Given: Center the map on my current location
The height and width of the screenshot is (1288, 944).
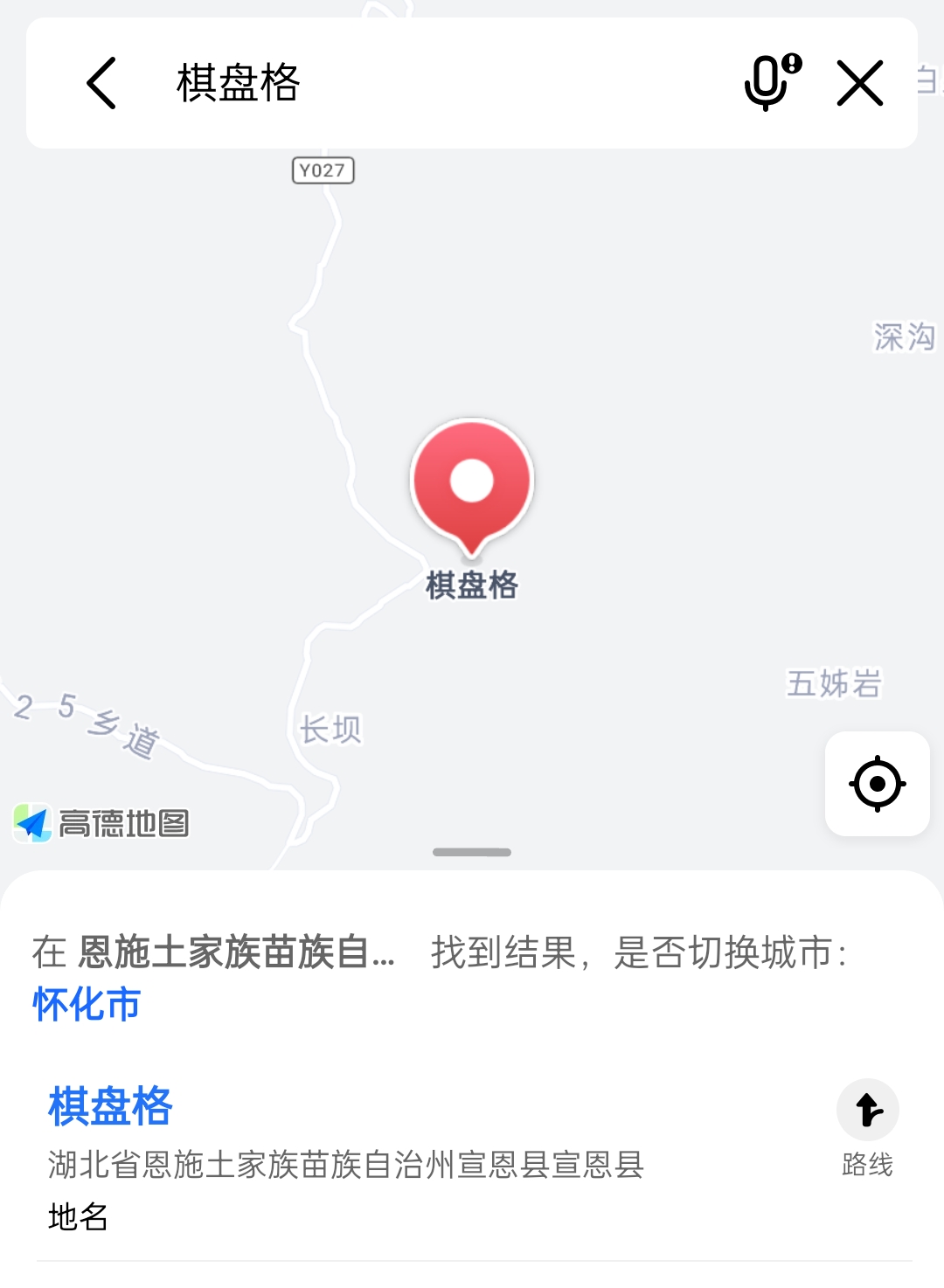Looking at the screenshot, I should (877, 784).
